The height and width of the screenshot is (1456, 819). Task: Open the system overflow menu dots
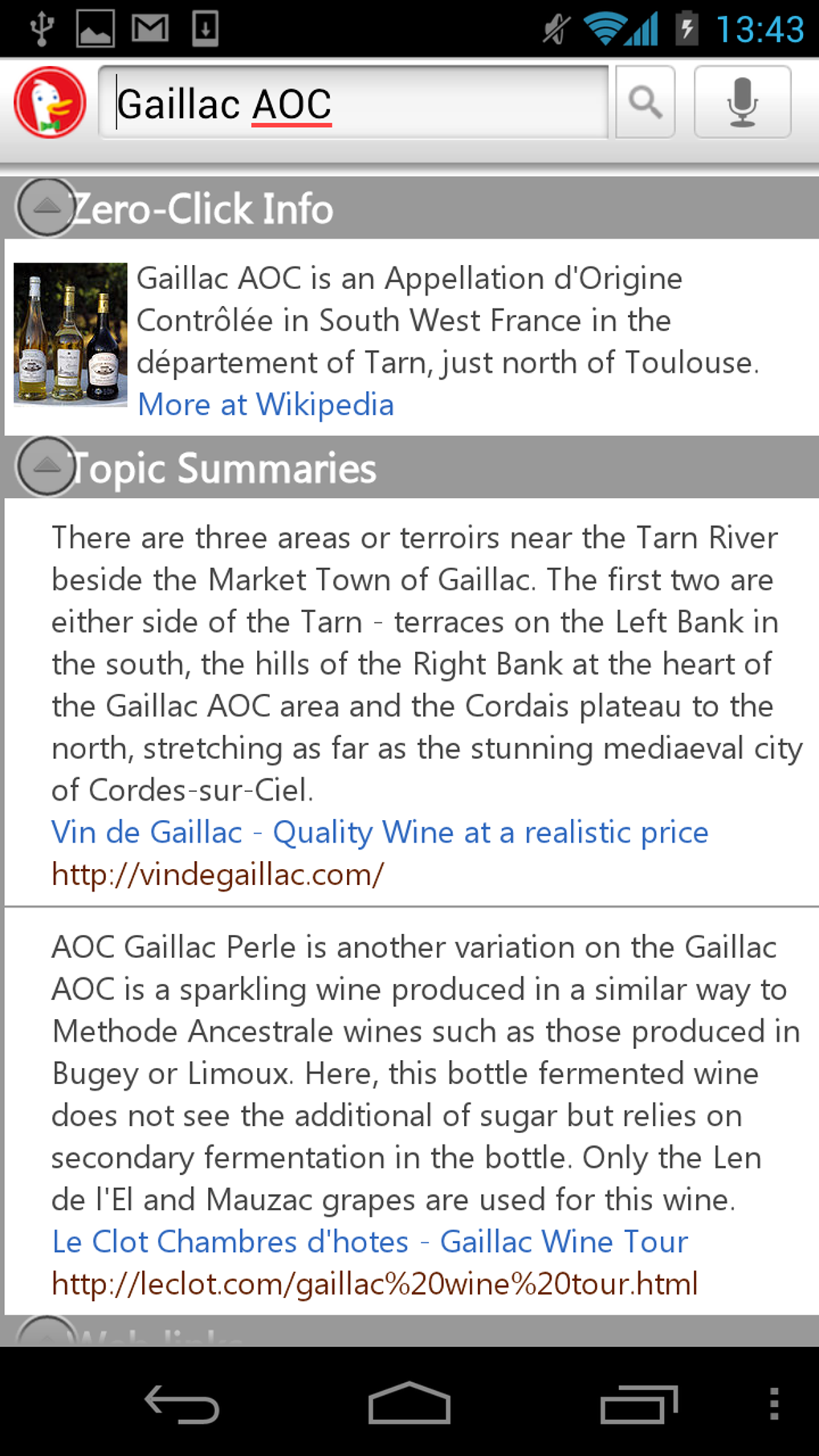pos(773,1404)
